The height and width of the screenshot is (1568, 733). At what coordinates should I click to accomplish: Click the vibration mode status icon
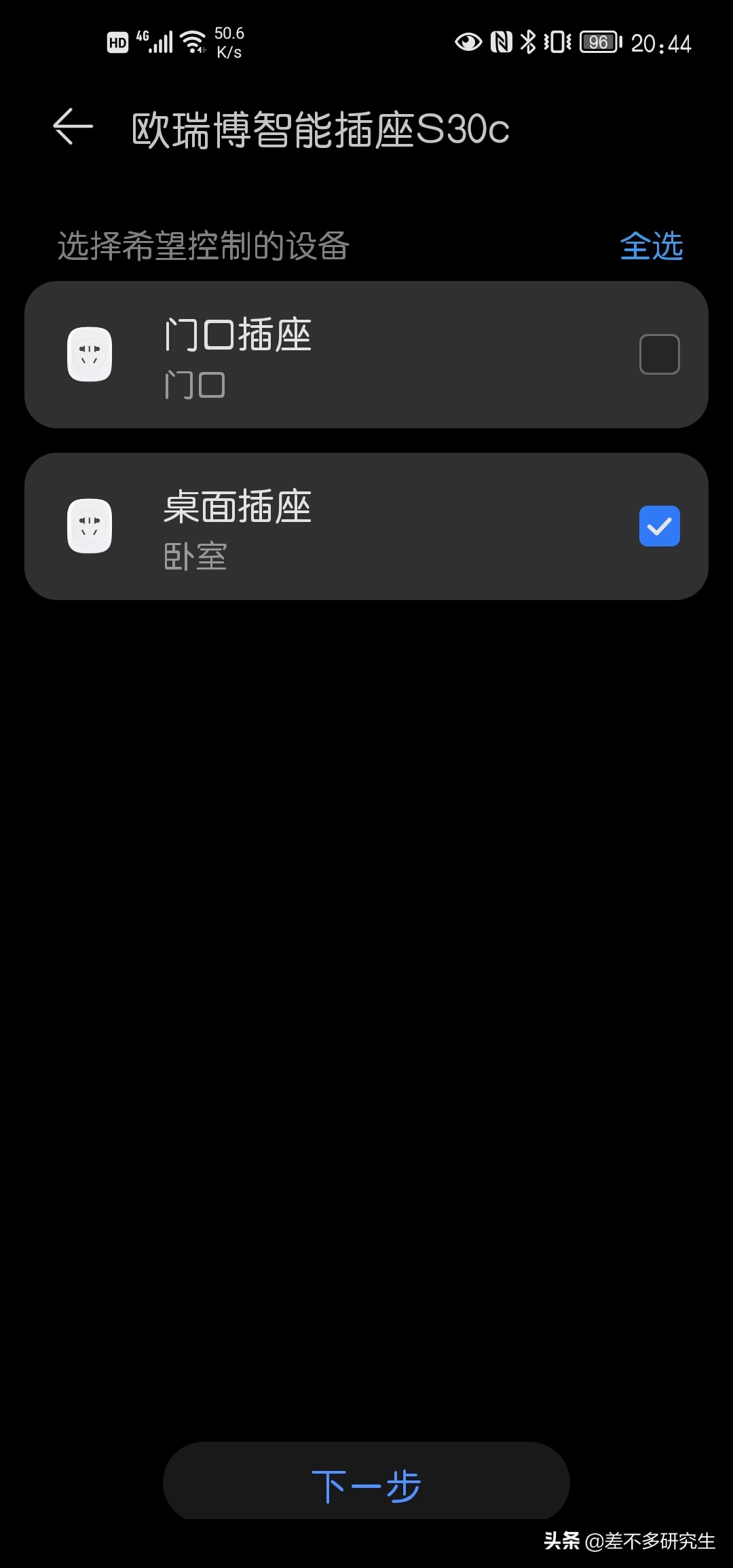click(x=558, y=42)
